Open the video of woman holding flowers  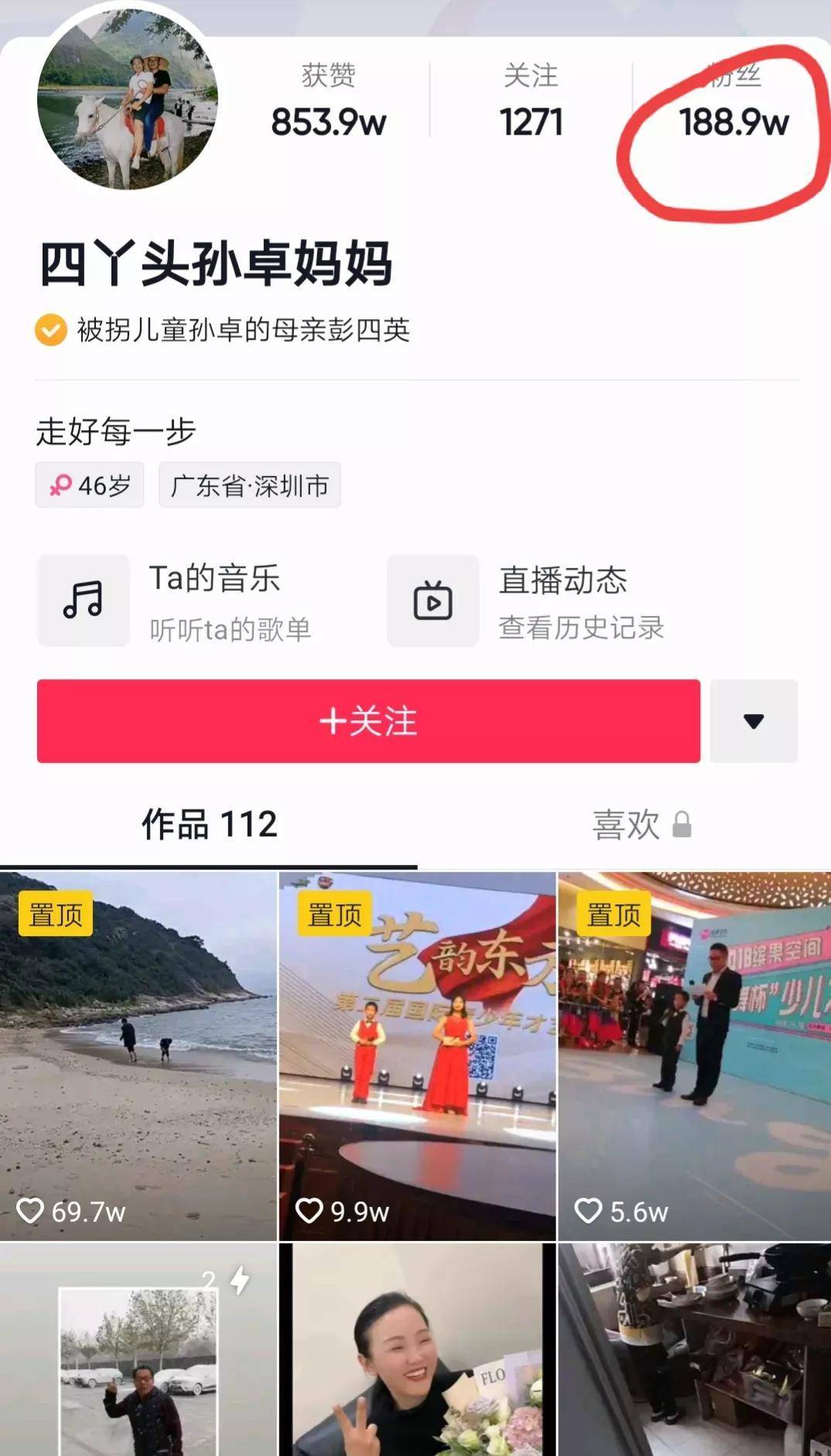click(417, 1350)
